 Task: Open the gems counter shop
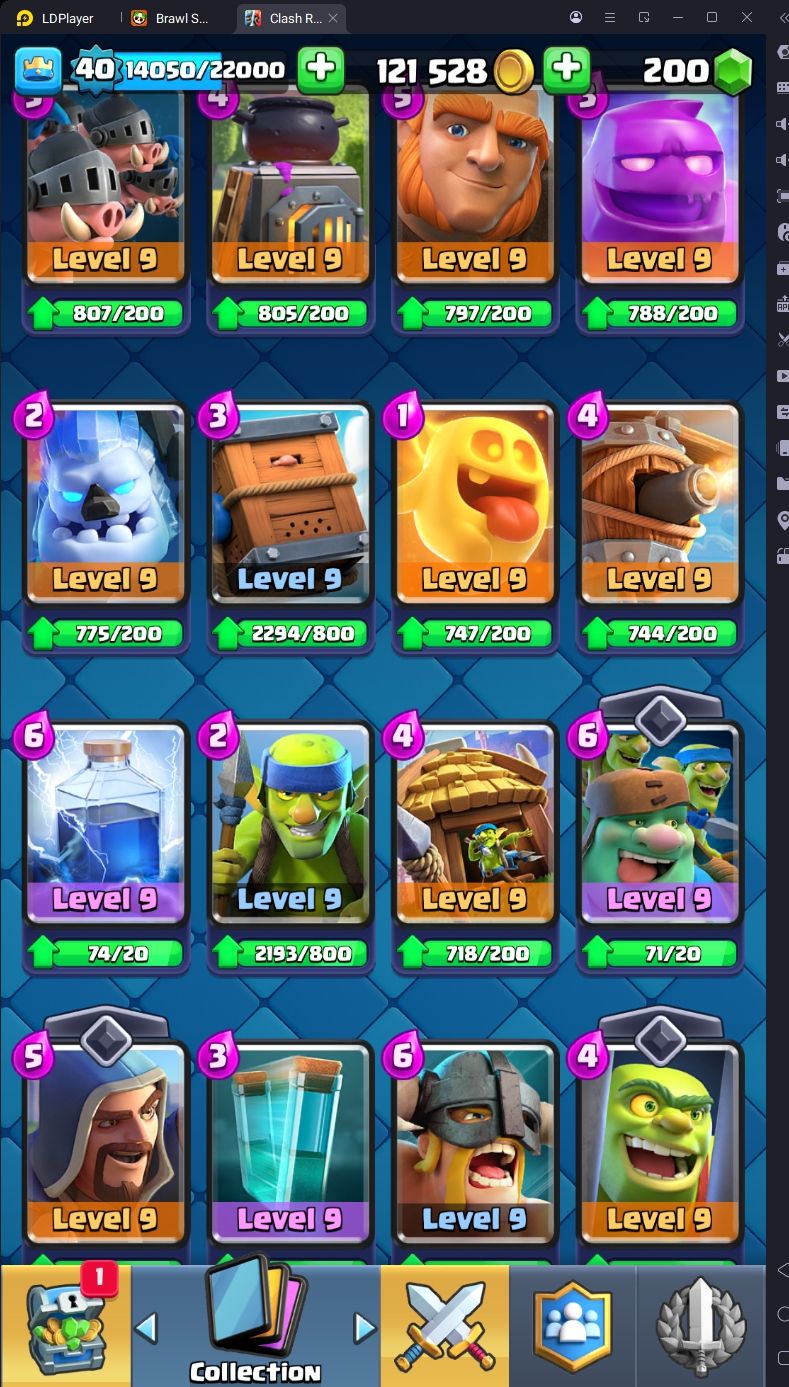tap(732, 71)
